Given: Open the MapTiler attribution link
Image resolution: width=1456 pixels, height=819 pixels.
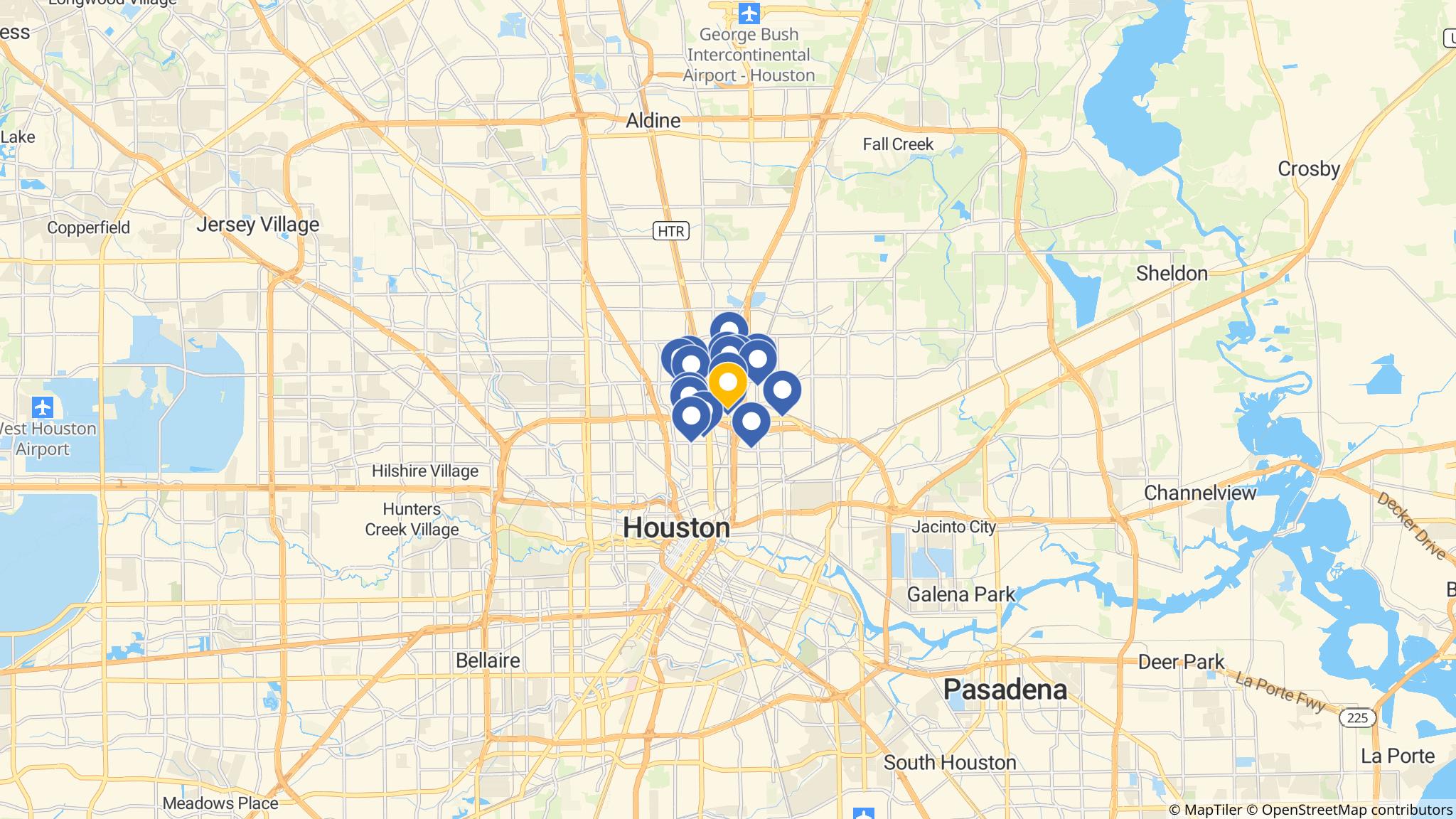Looking at the screenshot, I should pyautogui.click(x=1205, y=810).
